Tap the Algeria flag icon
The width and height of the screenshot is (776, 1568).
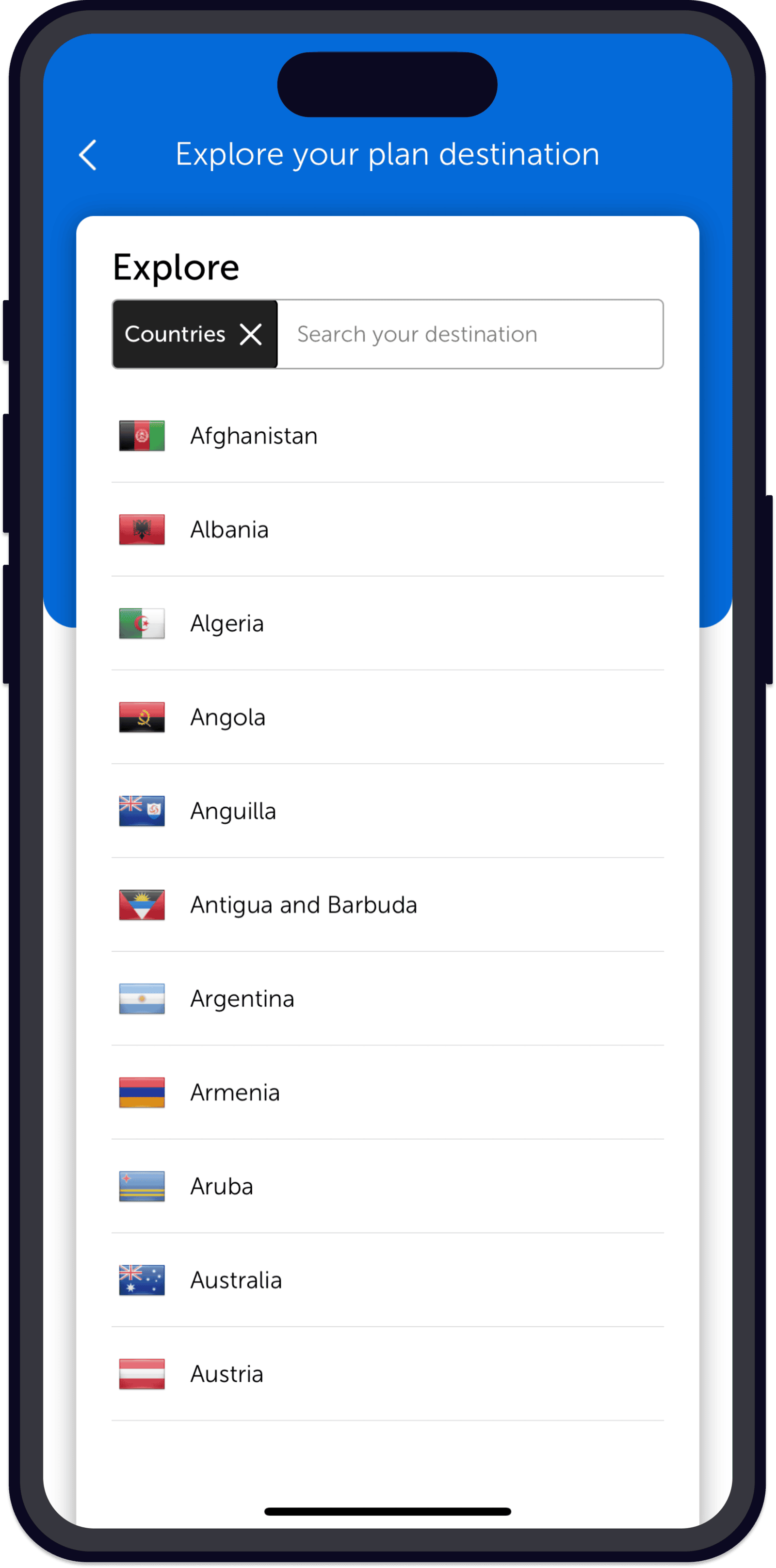pos(141,623)
